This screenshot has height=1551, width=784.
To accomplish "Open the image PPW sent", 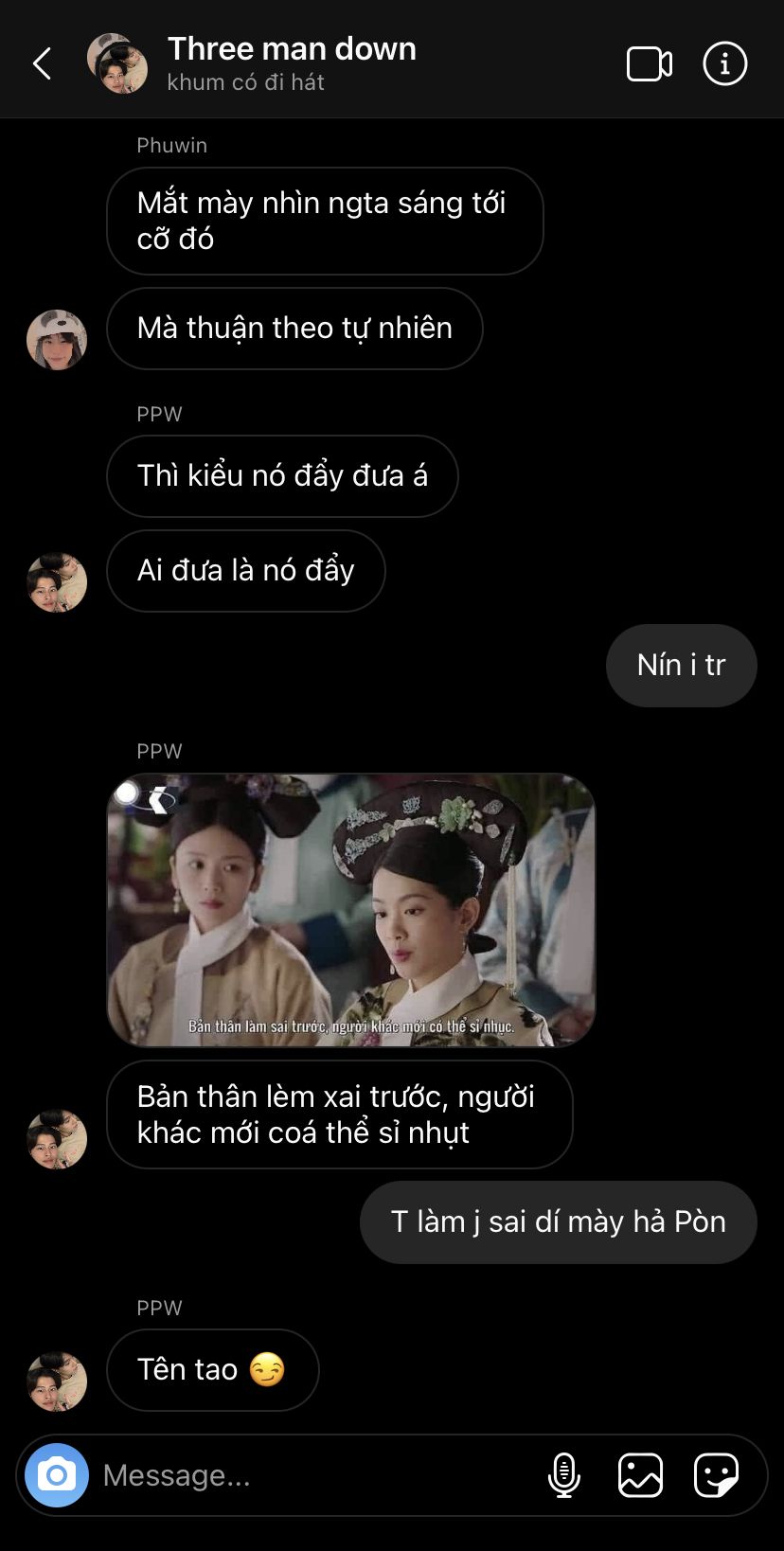I will pyautogui.click(x=350, y=910).
